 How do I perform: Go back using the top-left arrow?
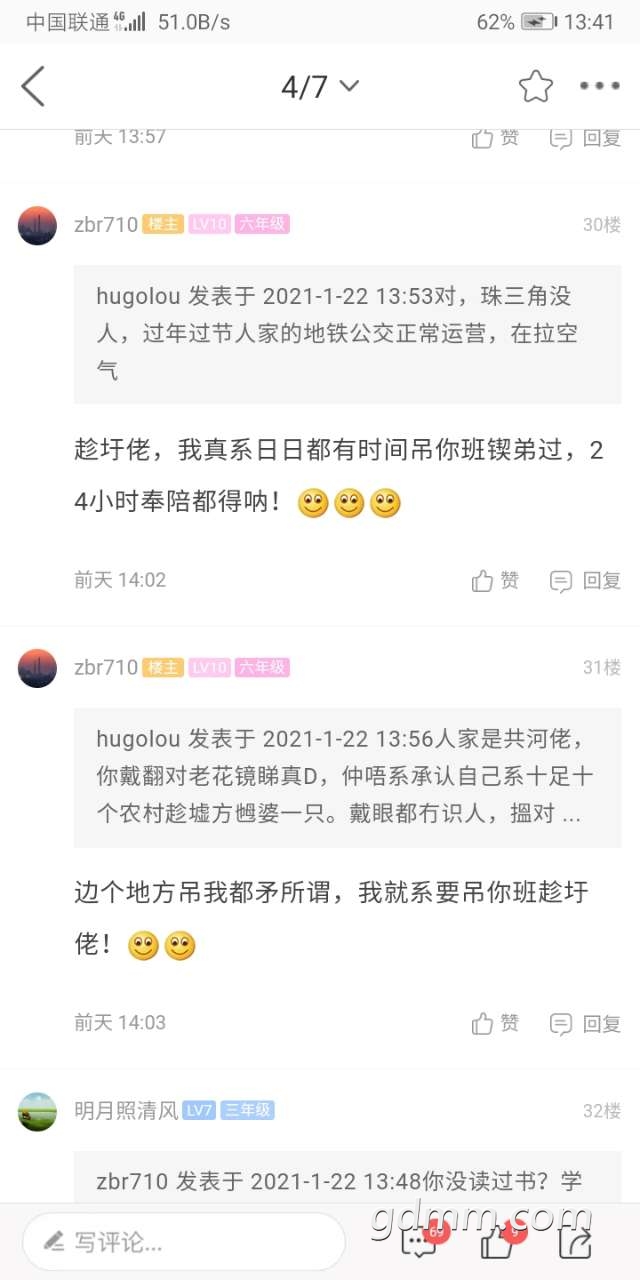(x=34, y=87)
